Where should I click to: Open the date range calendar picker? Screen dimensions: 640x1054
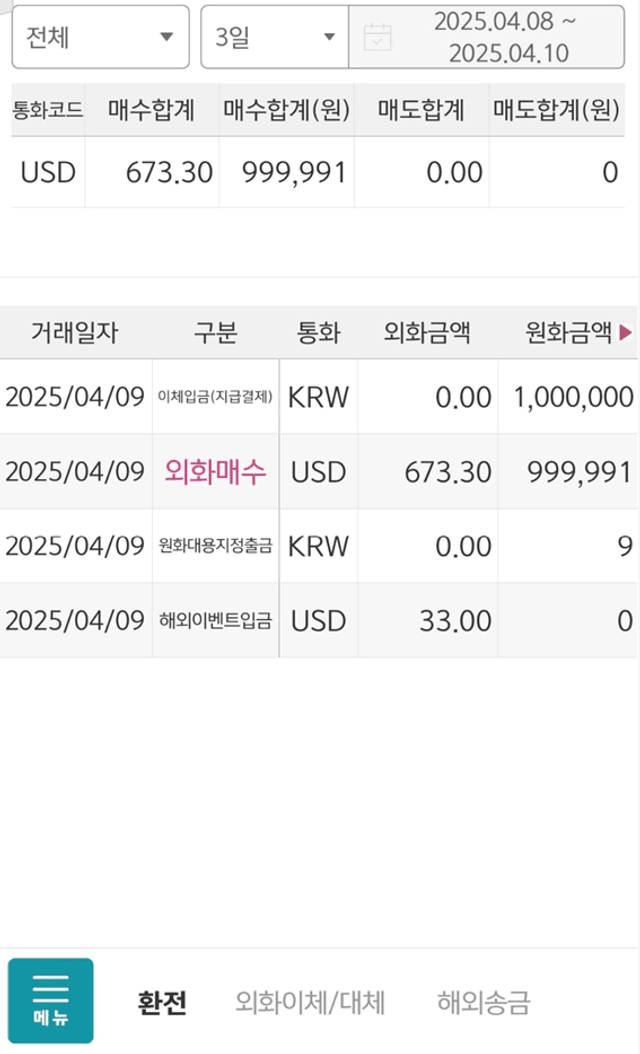tap(487, 37)
